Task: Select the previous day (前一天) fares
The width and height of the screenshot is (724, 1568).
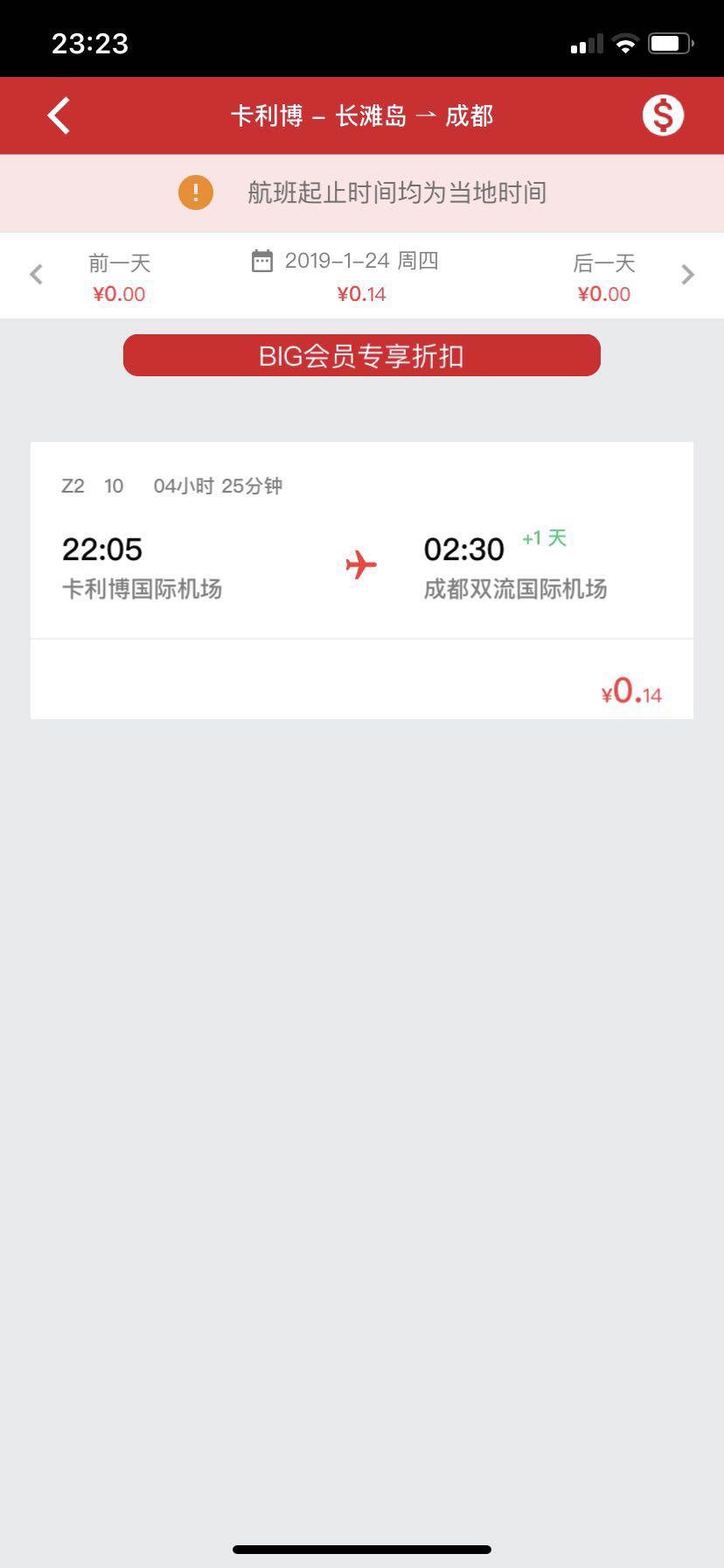Action: (x=119, y=276)
